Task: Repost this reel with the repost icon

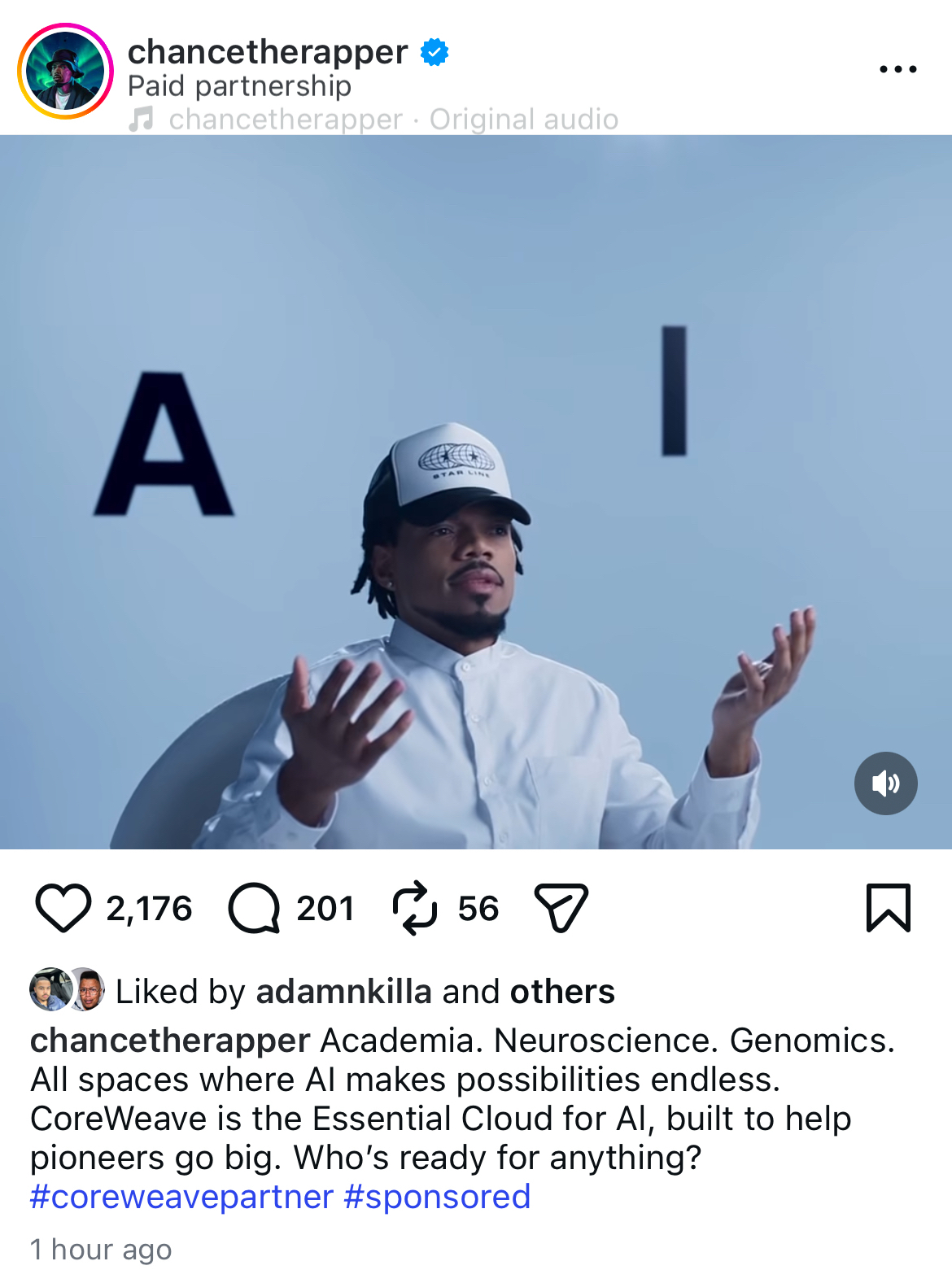Action: coord(415,908)
